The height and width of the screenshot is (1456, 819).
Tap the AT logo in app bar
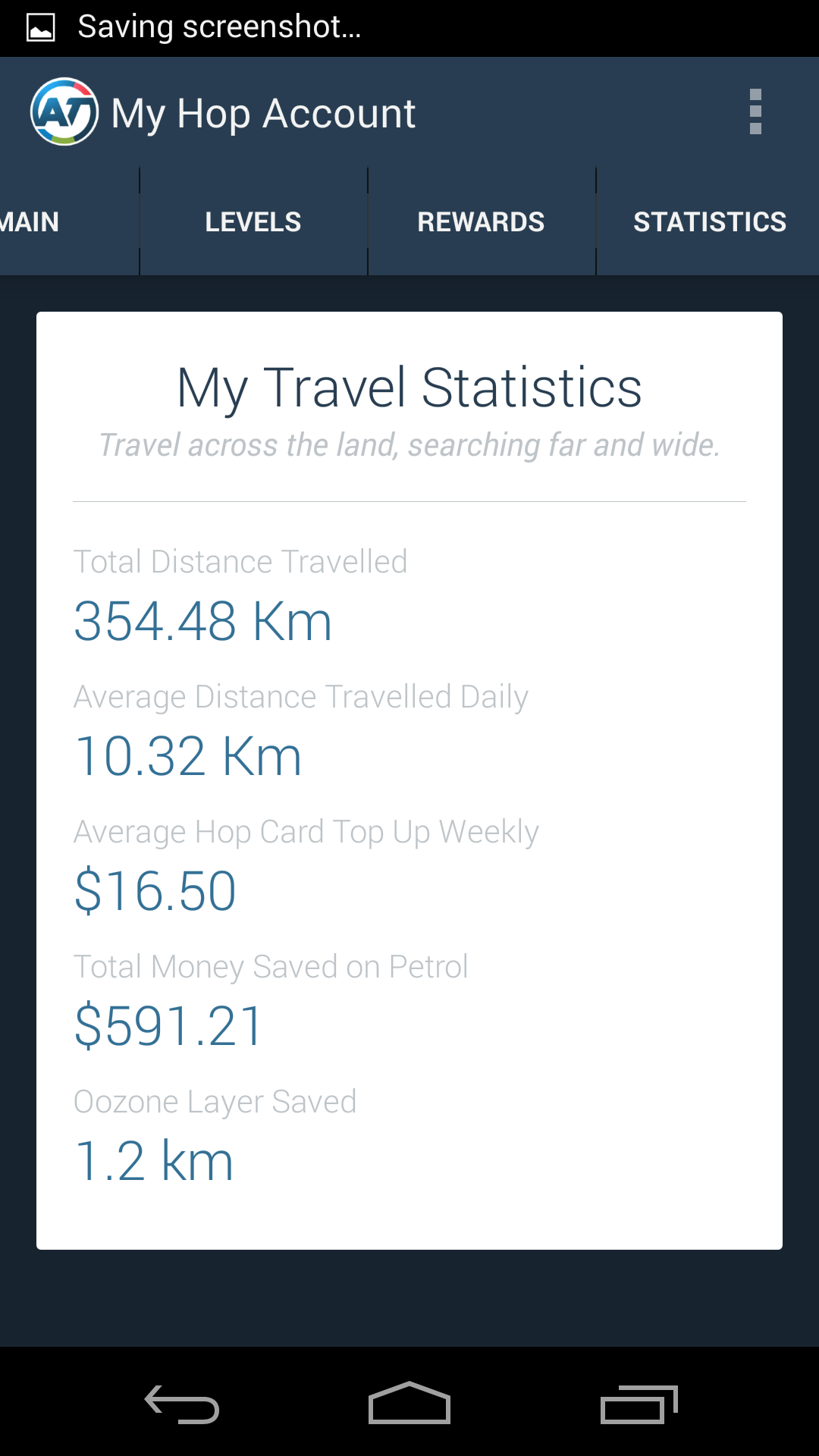click(64, 111)
